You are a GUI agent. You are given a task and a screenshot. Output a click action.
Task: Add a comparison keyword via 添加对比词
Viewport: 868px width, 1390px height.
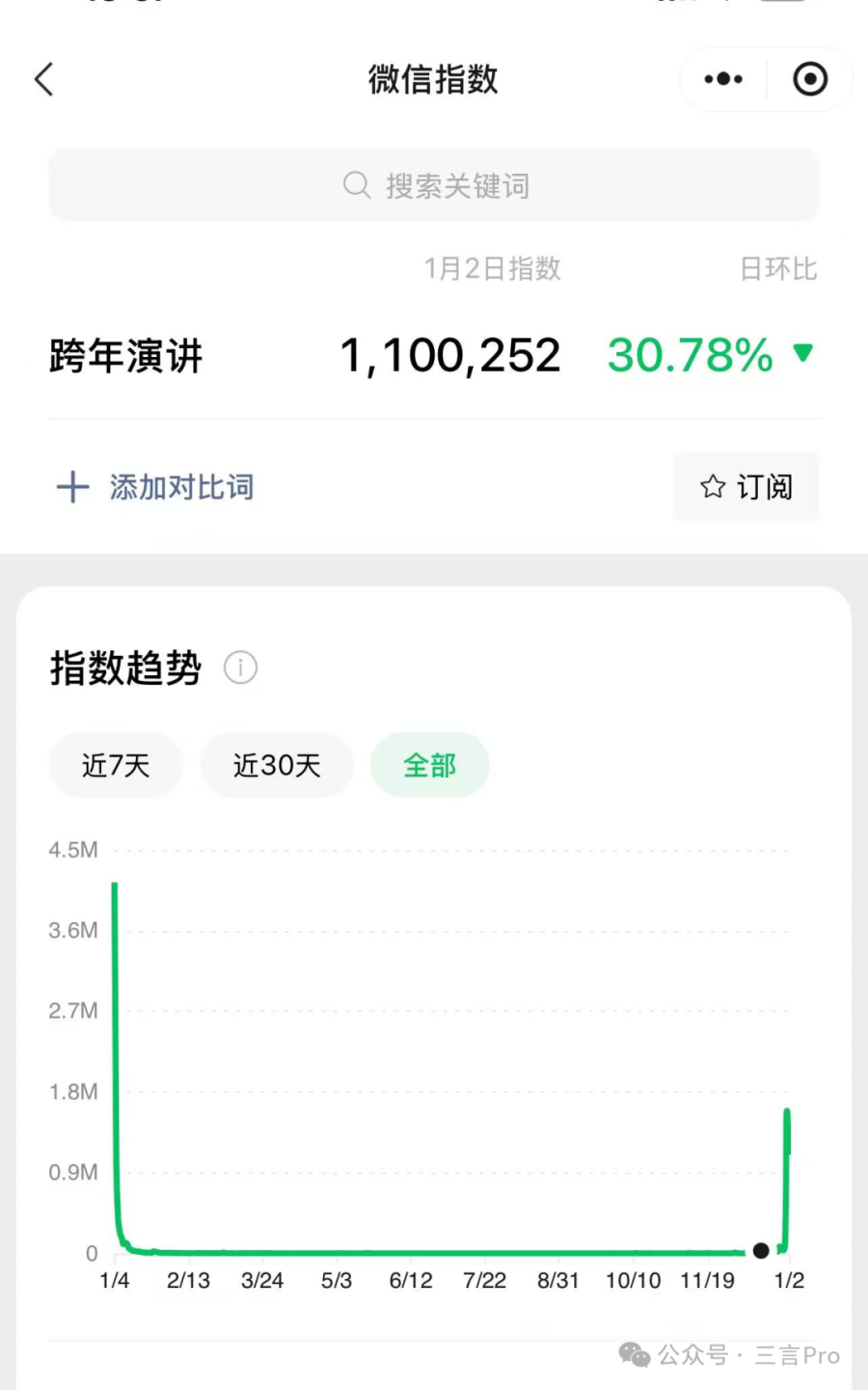(x=156, y=487)
